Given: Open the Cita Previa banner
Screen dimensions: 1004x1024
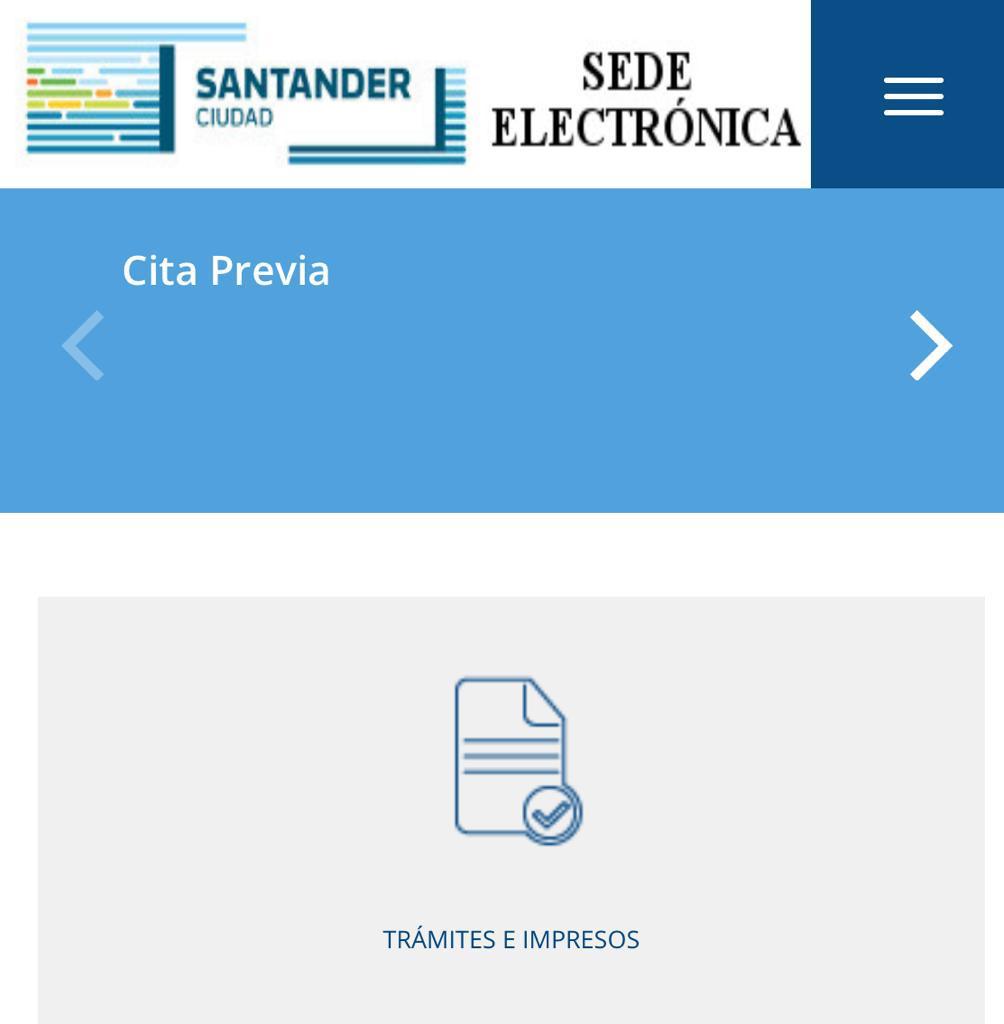Looking at the screenshot, I should point(226,271).
